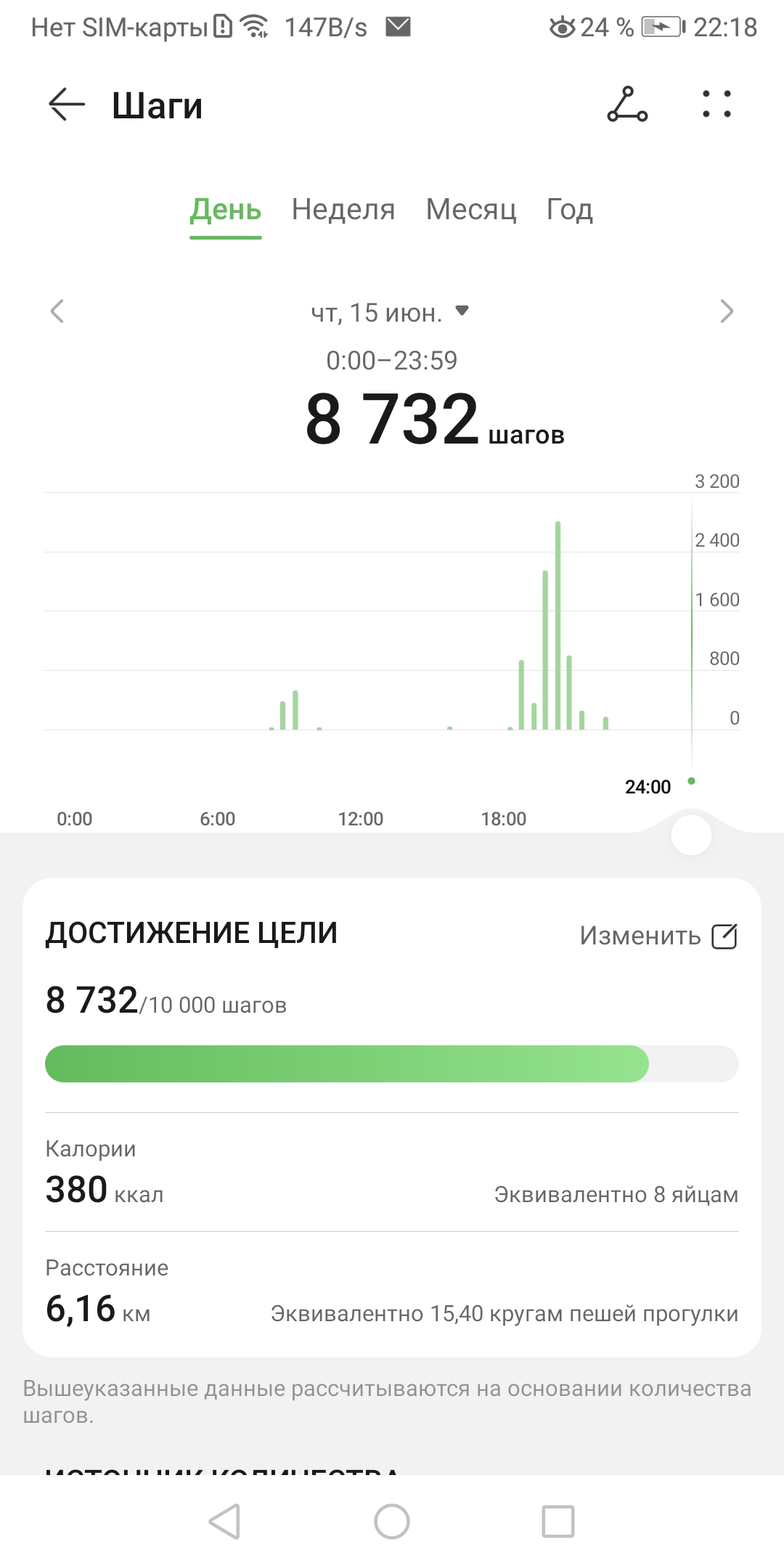Go to the previous day
The width and height of the screenshot is (784, 1568).
click(57, 311)
